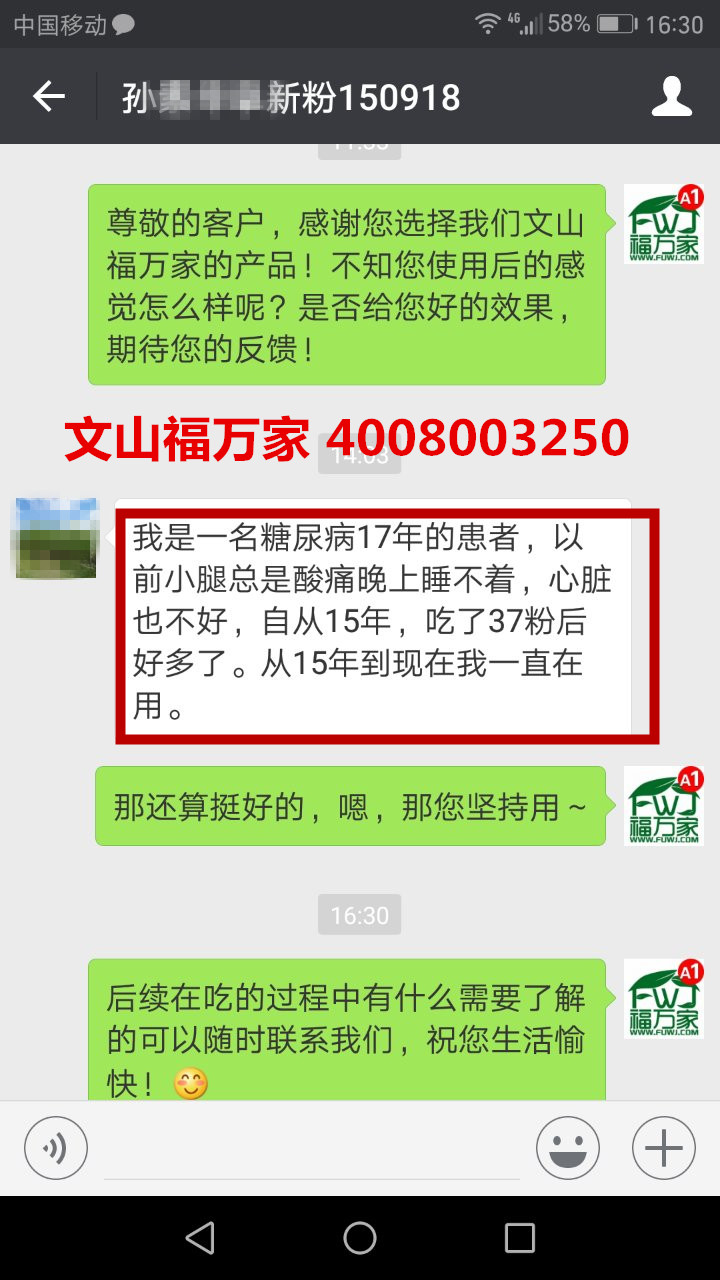Open the plus attachments menu
Image resolution: width=720 pixels, height=1280 pixels.
click(663, 1148)
